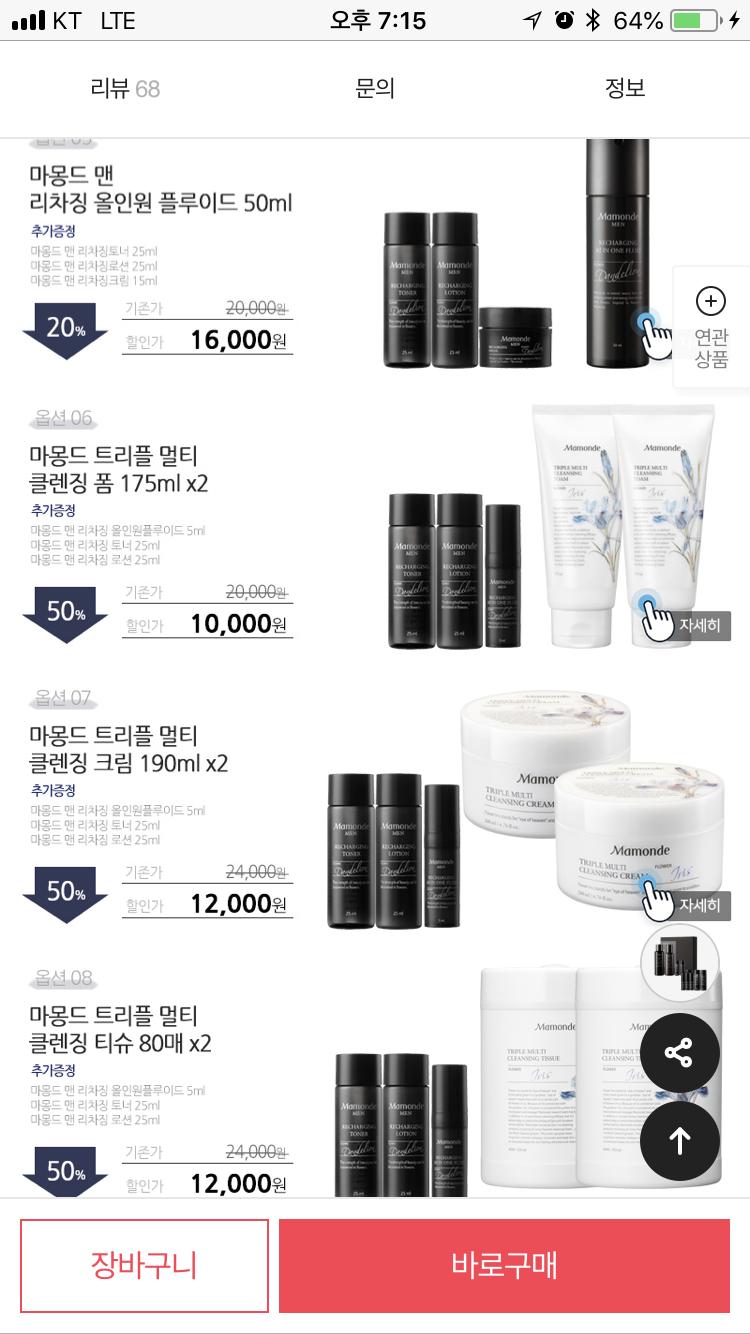Expand the 연관상품 panel
The image size is (750, 1334).
click(x=711, y=329)
